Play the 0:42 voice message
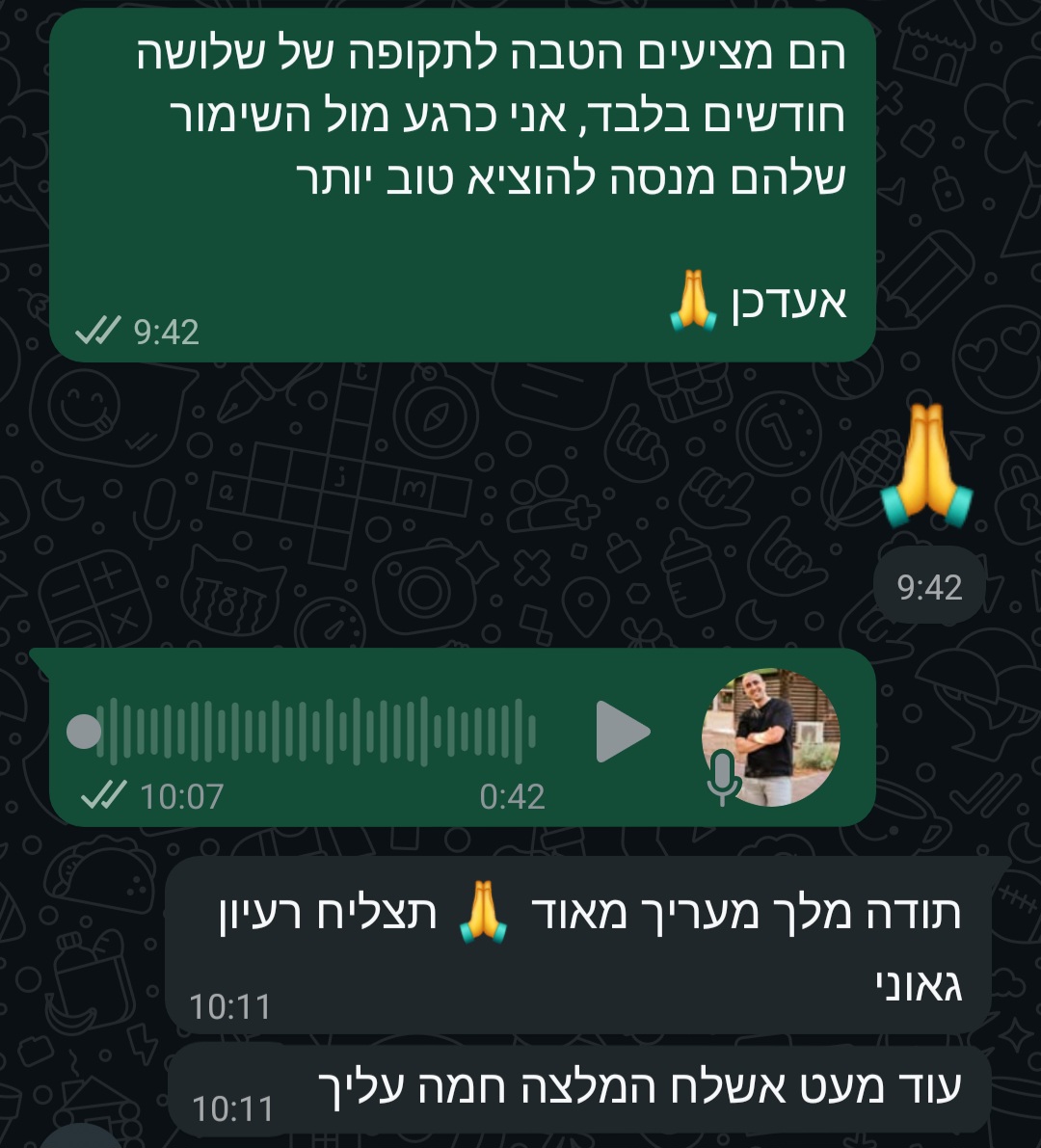 [622, 732]
